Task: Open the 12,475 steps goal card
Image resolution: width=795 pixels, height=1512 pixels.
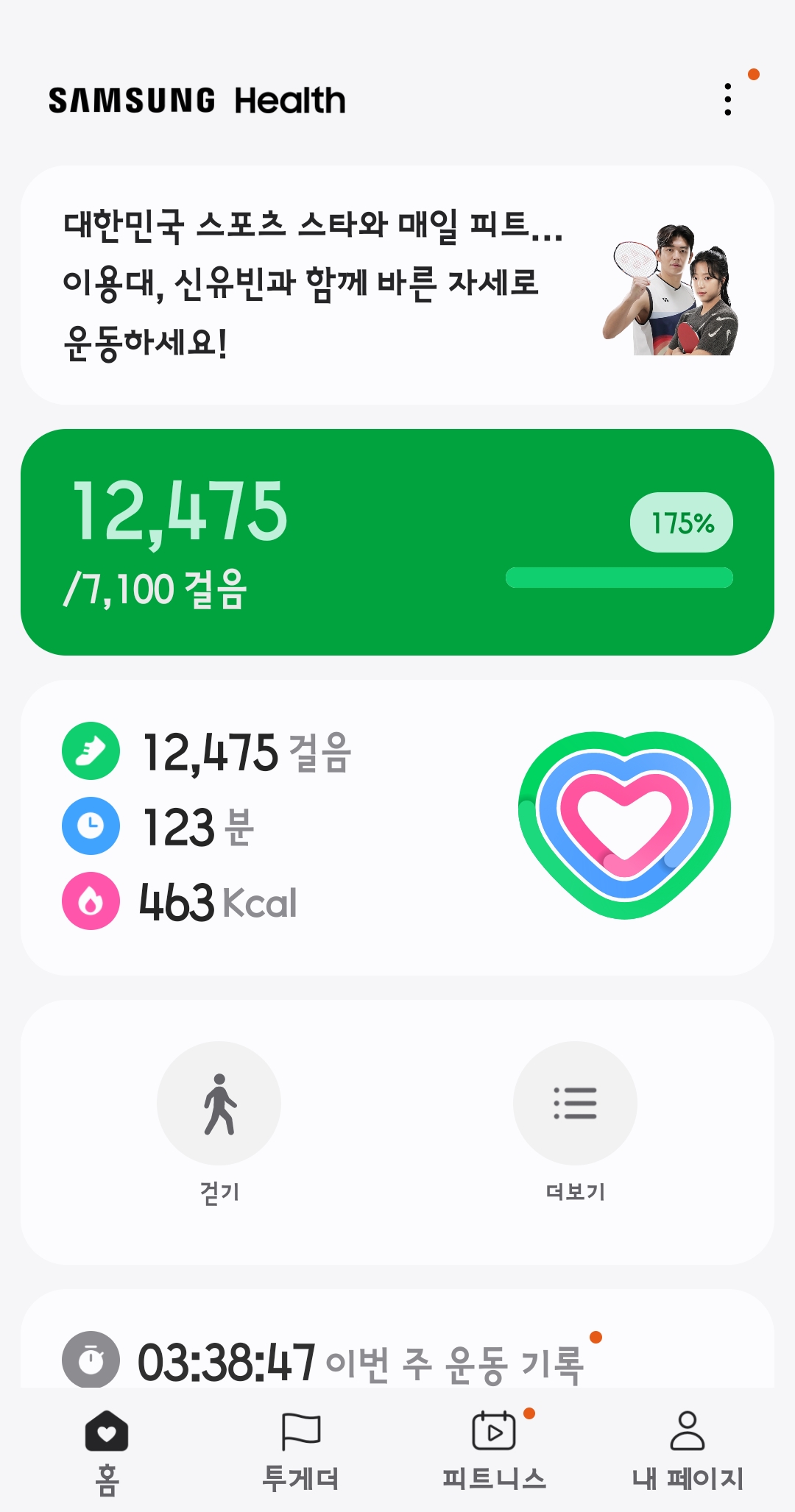Action: [x=397, y=542]
